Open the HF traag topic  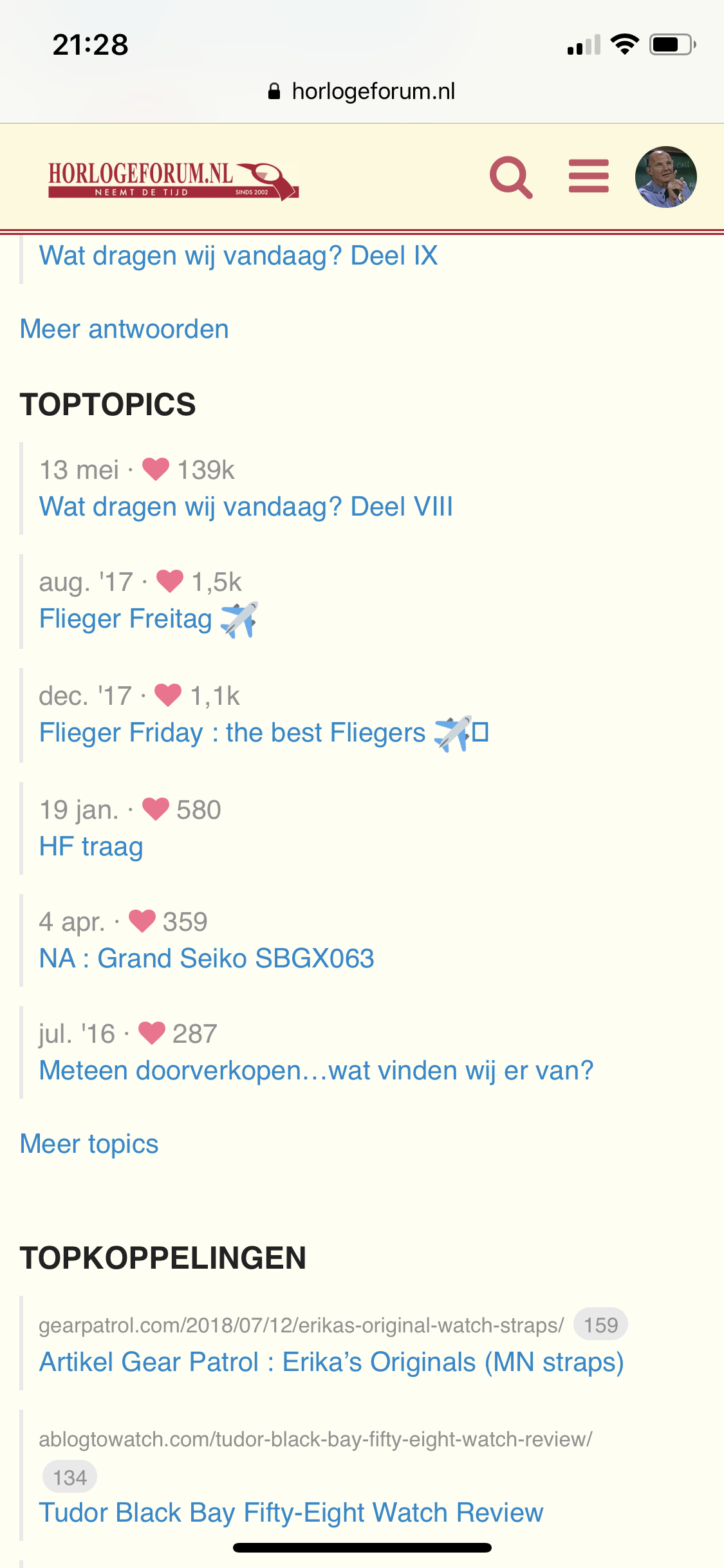[91, 847]
